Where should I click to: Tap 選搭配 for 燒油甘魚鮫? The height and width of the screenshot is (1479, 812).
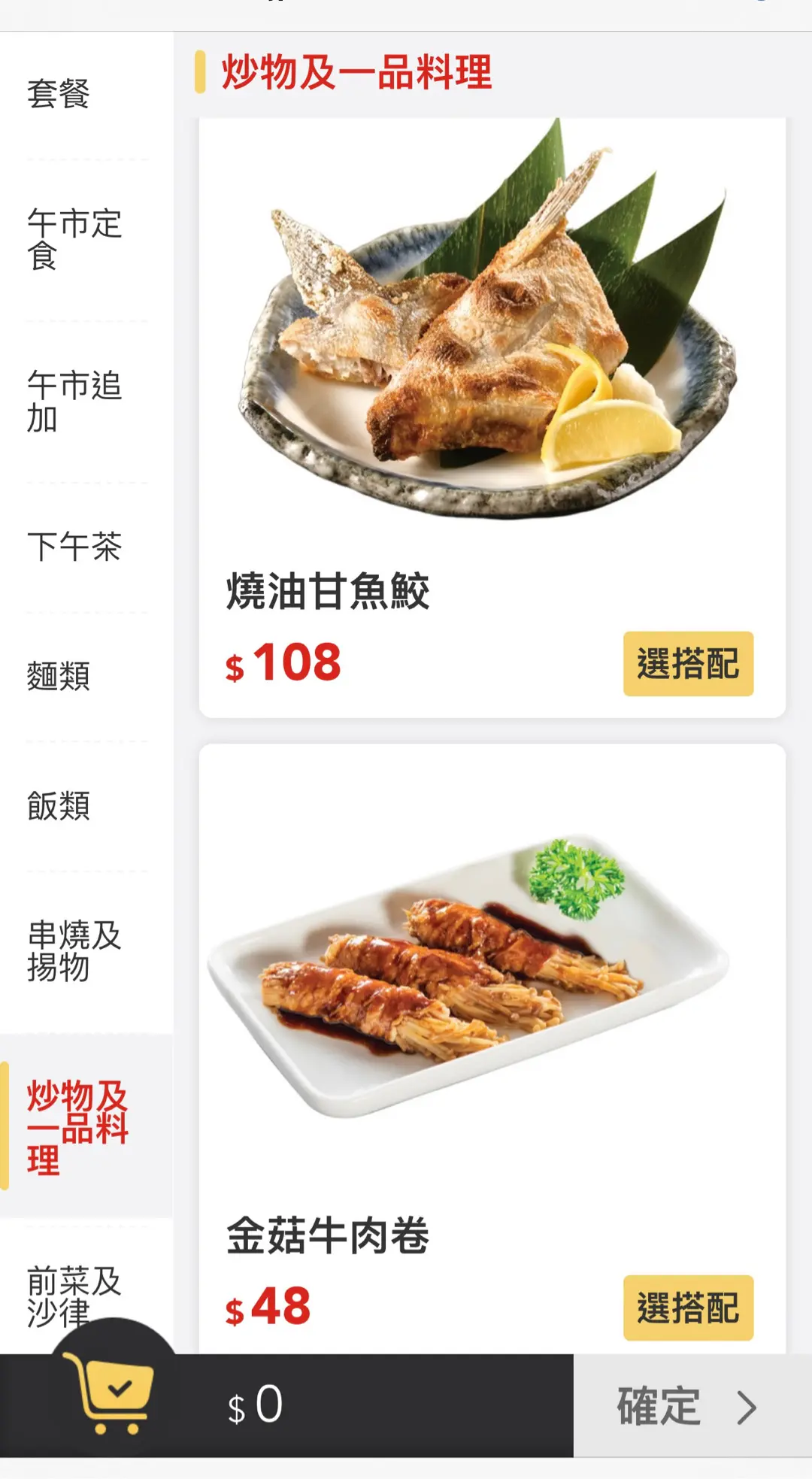[x=688, y=664]
